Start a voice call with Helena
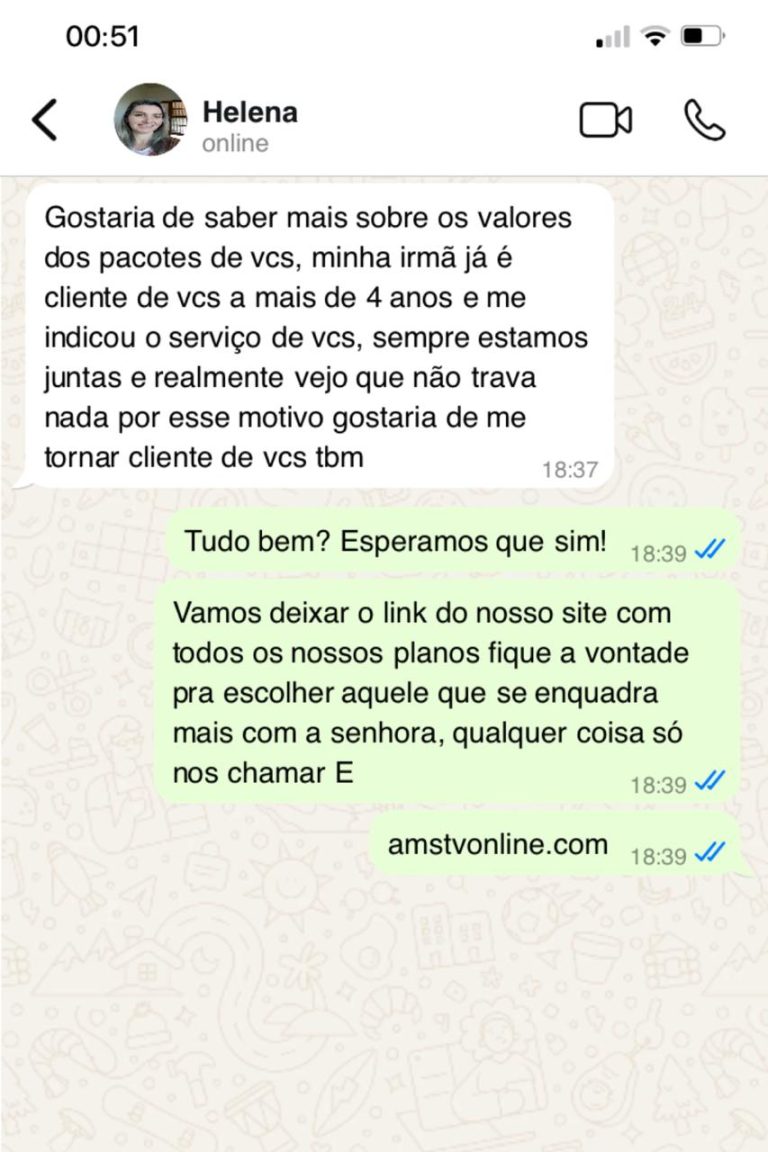This screenshot has width=768, height=1152. coord(704,120)
